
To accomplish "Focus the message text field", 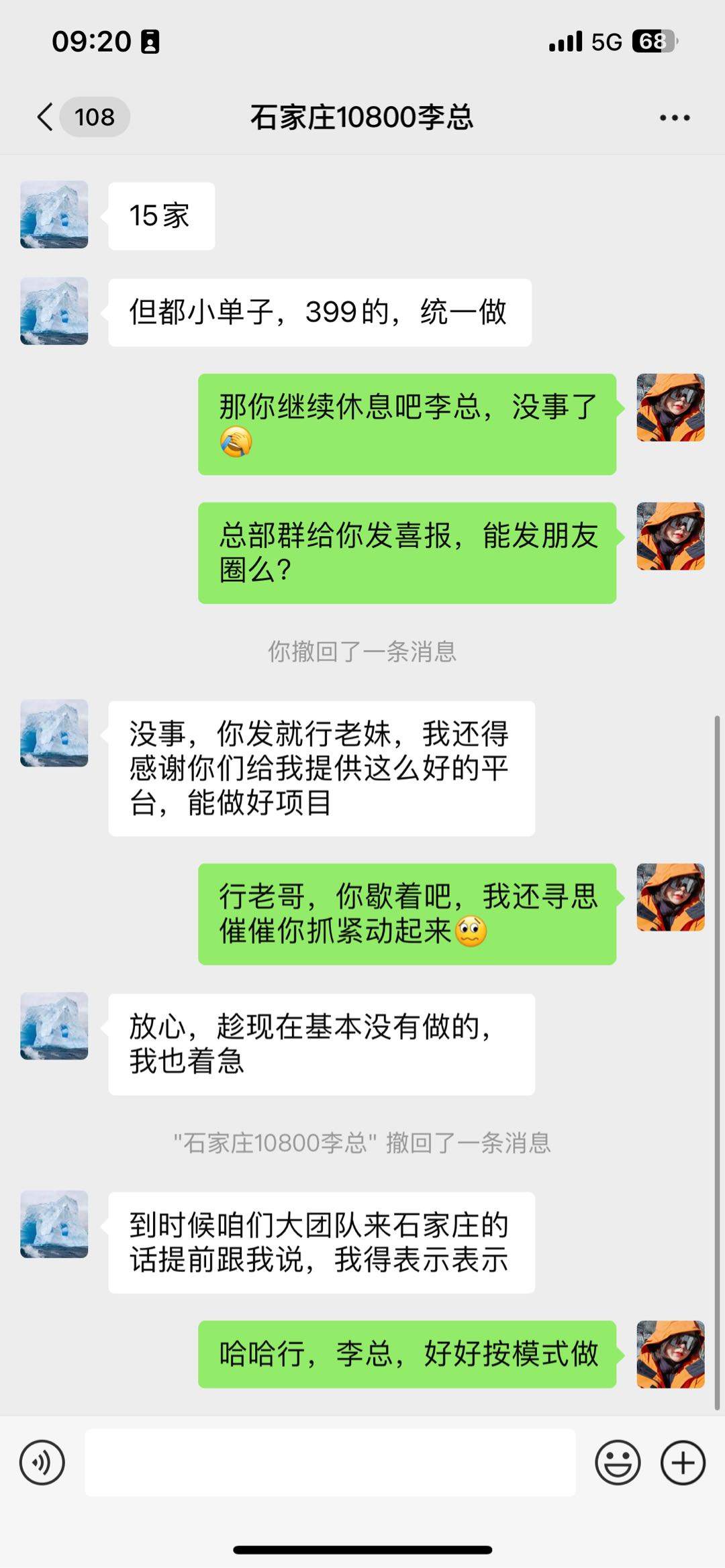I will (x=330, y=1463).
